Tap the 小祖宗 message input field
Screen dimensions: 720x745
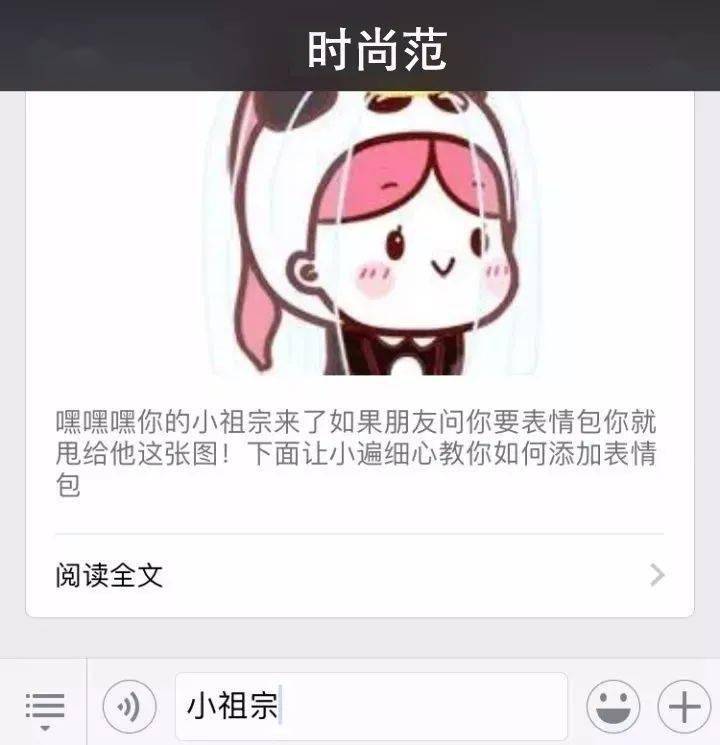pyautogui.click(x=370, y=707)
